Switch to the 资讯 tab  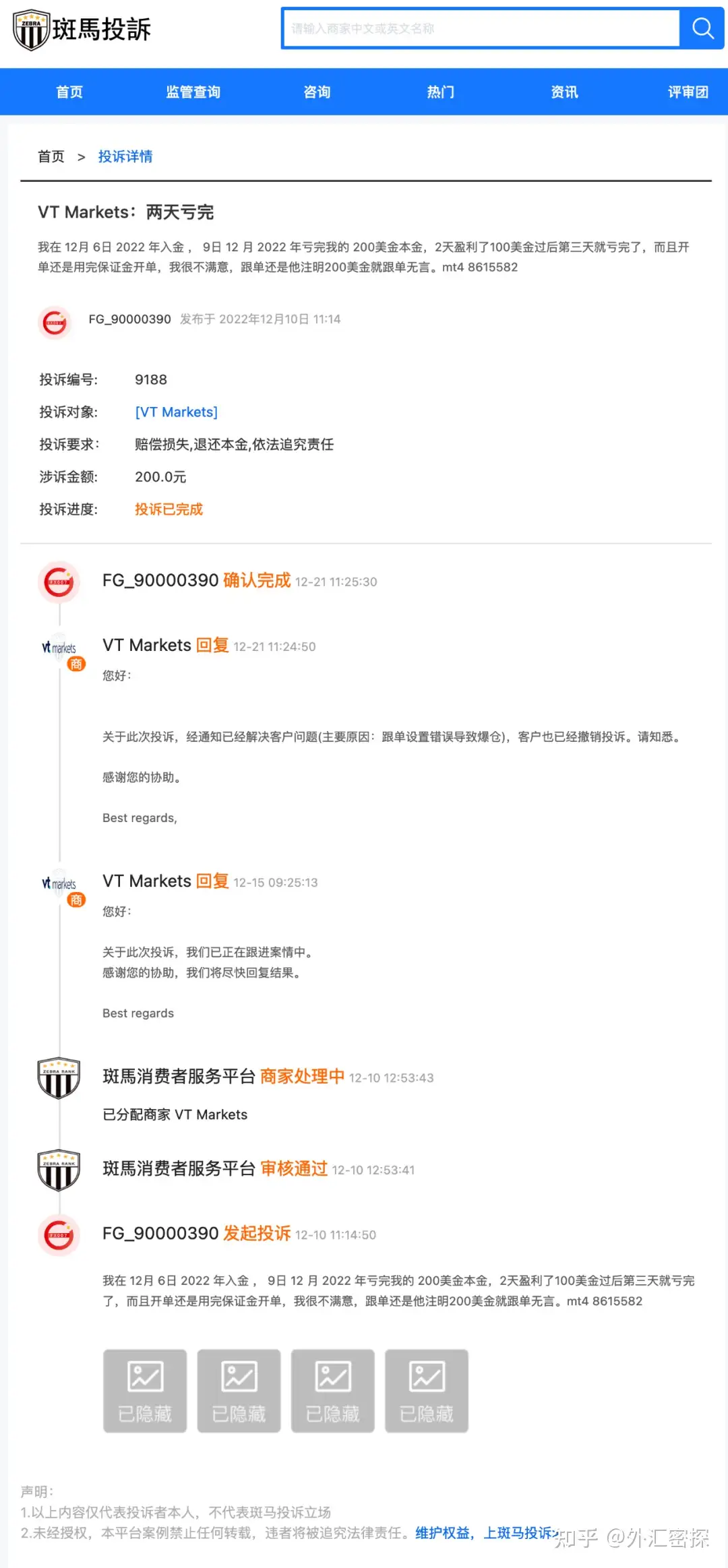click(x=564, y=92)
